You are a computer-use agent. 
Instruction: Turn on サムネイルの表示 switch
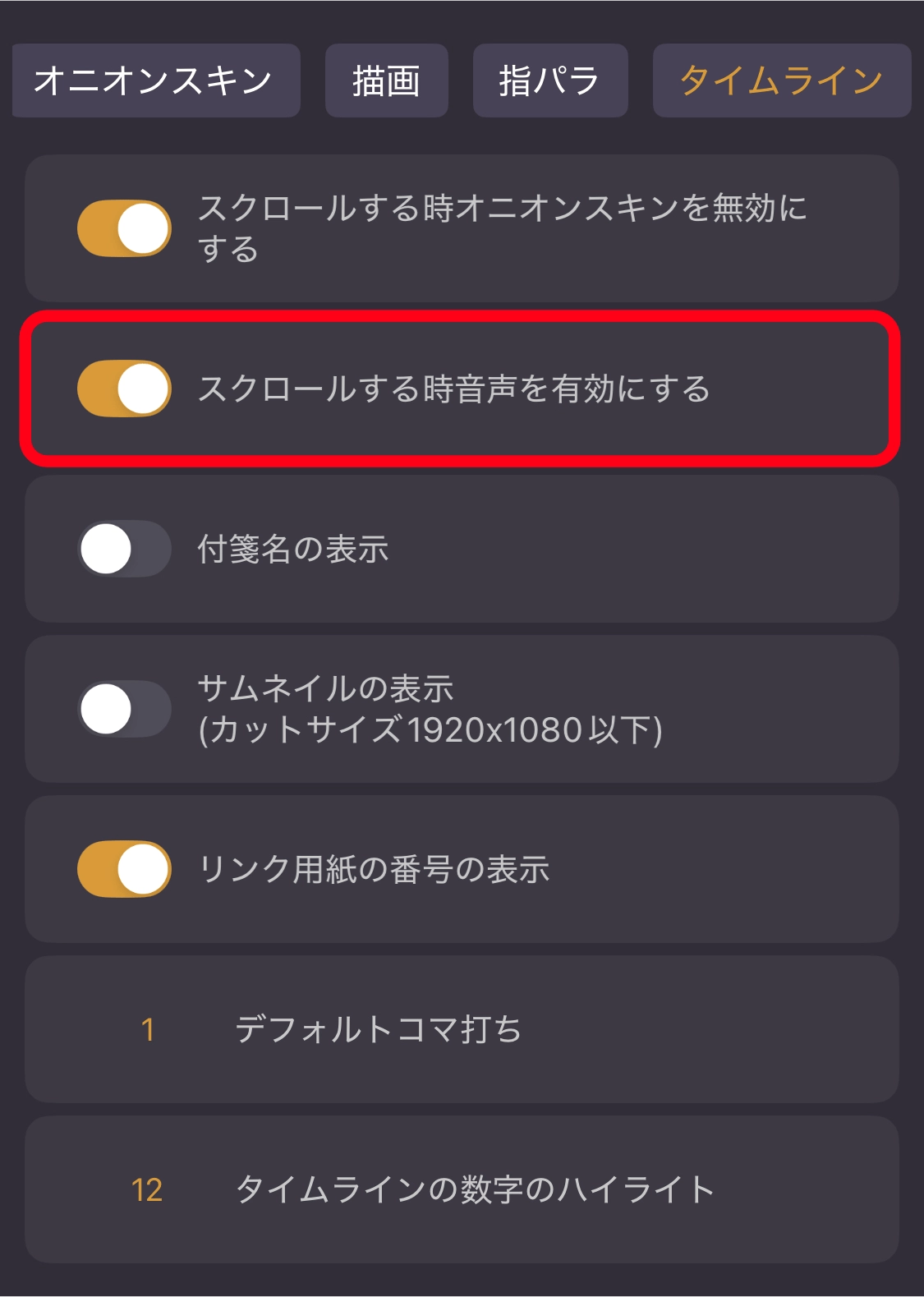124,709
